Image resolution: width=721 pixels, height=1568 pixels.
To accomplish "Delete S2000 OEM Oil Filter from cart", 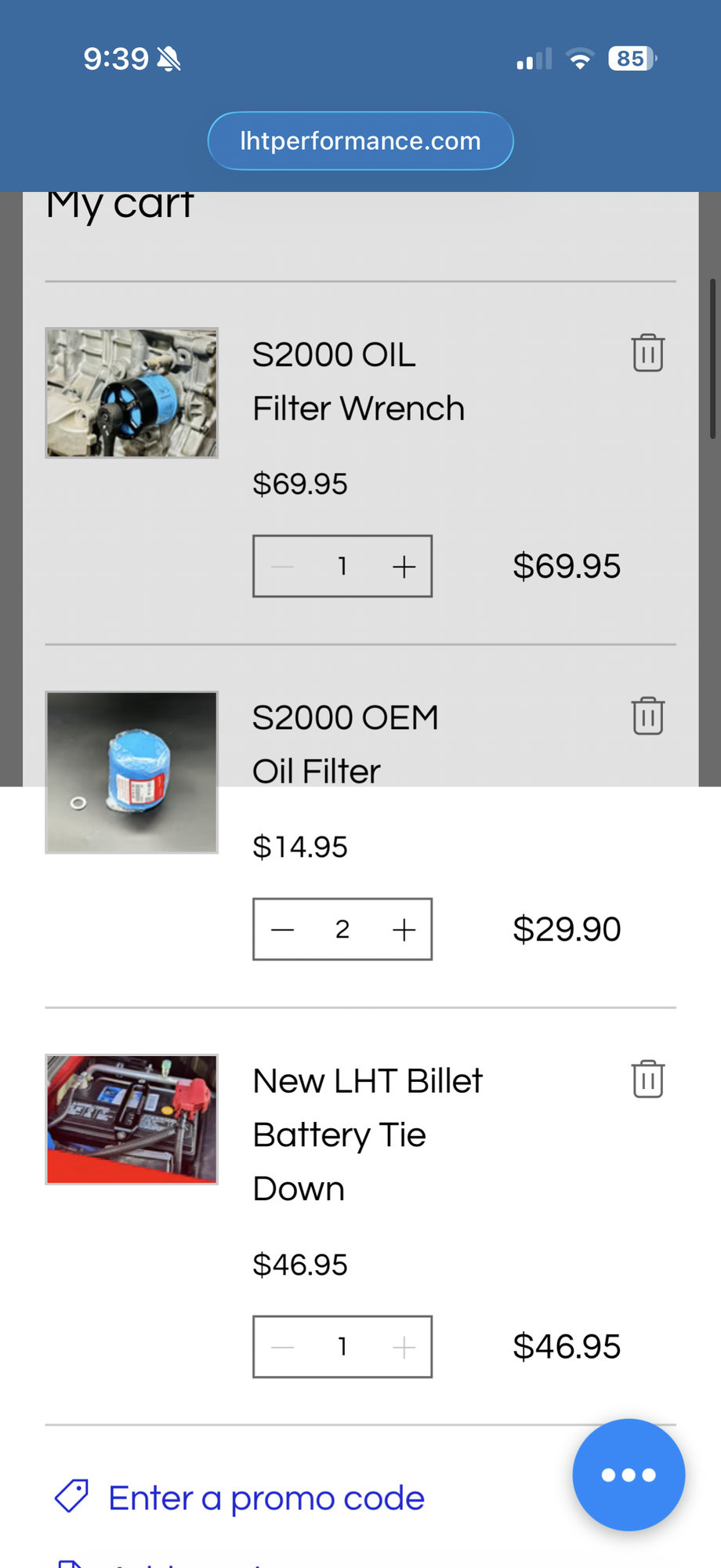I will [x=647, y=716].
